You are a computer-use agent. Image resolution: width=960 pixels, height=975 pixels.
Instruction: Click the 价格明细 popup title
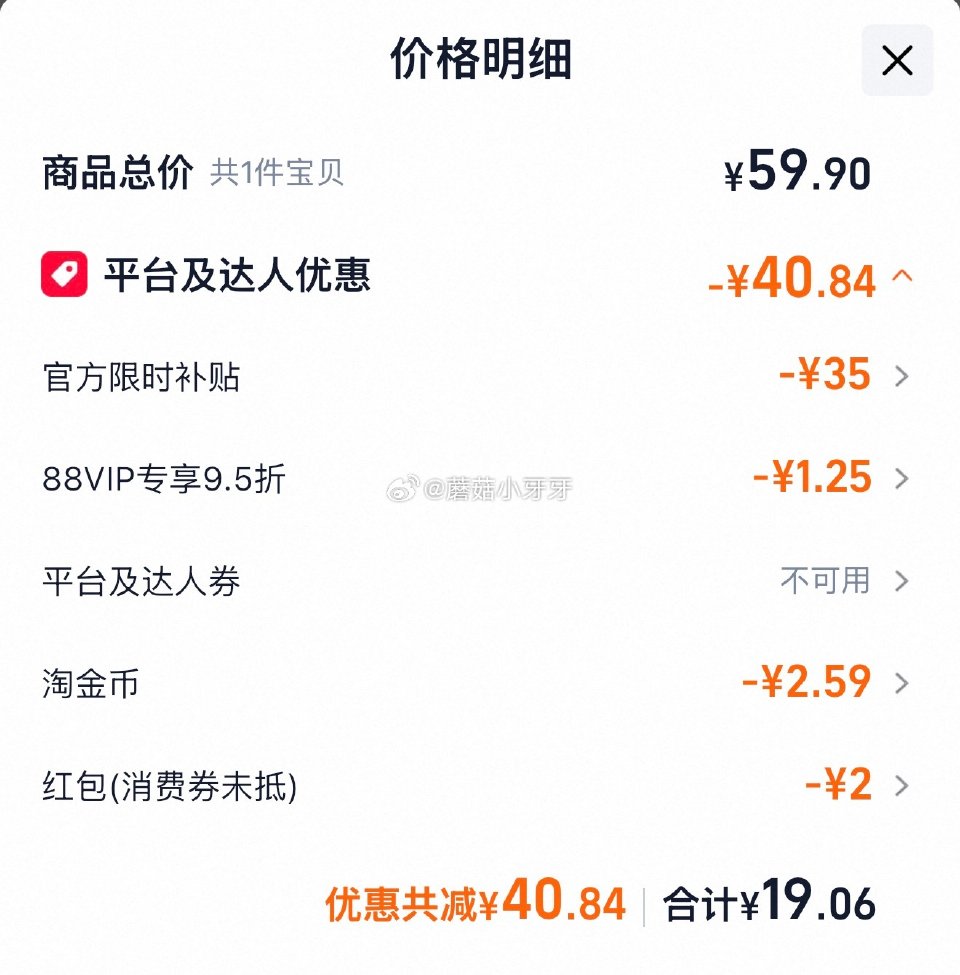pos(480,60)
